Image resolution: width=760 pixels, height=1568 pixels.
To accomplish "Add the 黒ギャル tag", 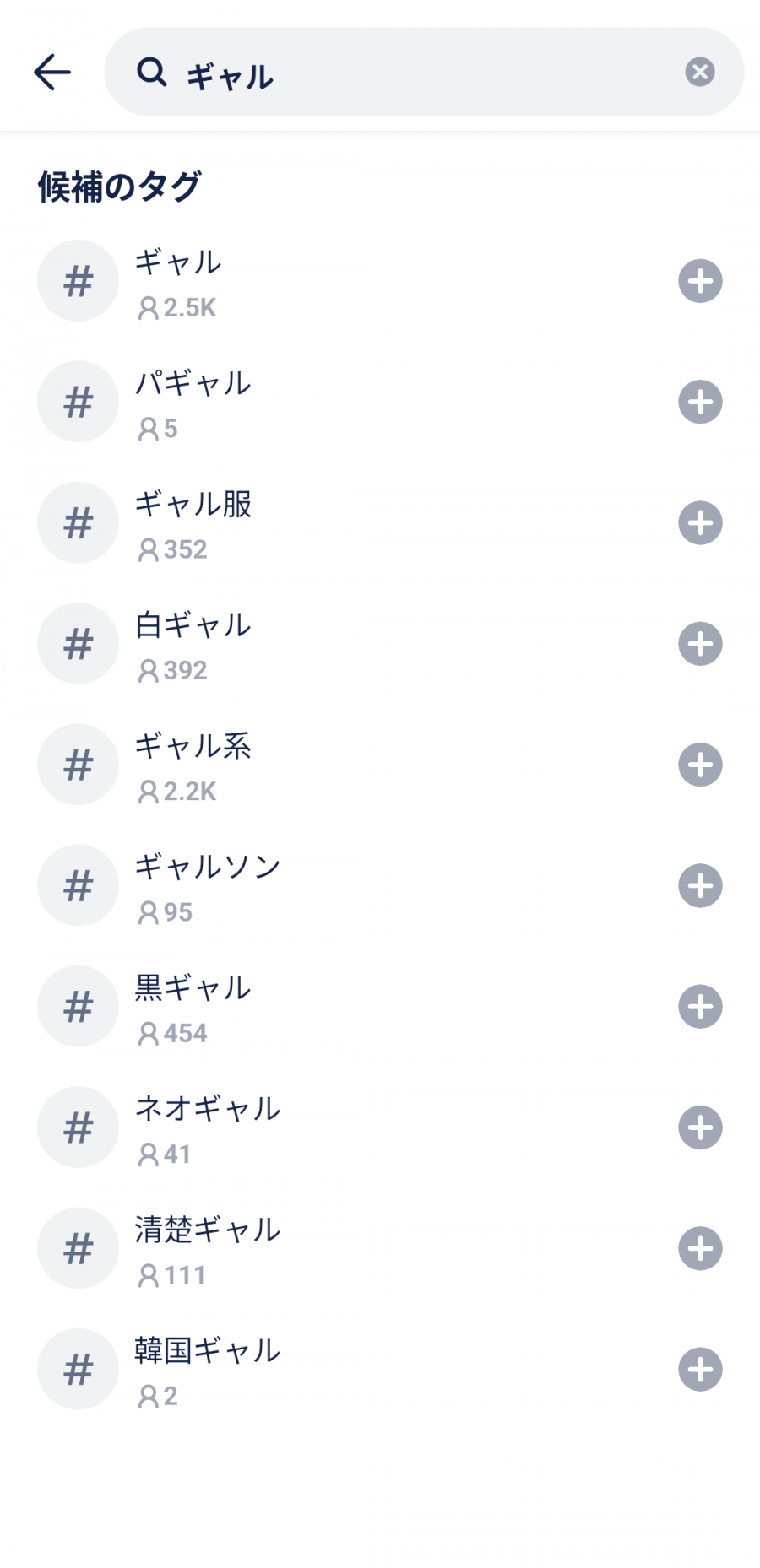I will click(x=700, y=1007).
